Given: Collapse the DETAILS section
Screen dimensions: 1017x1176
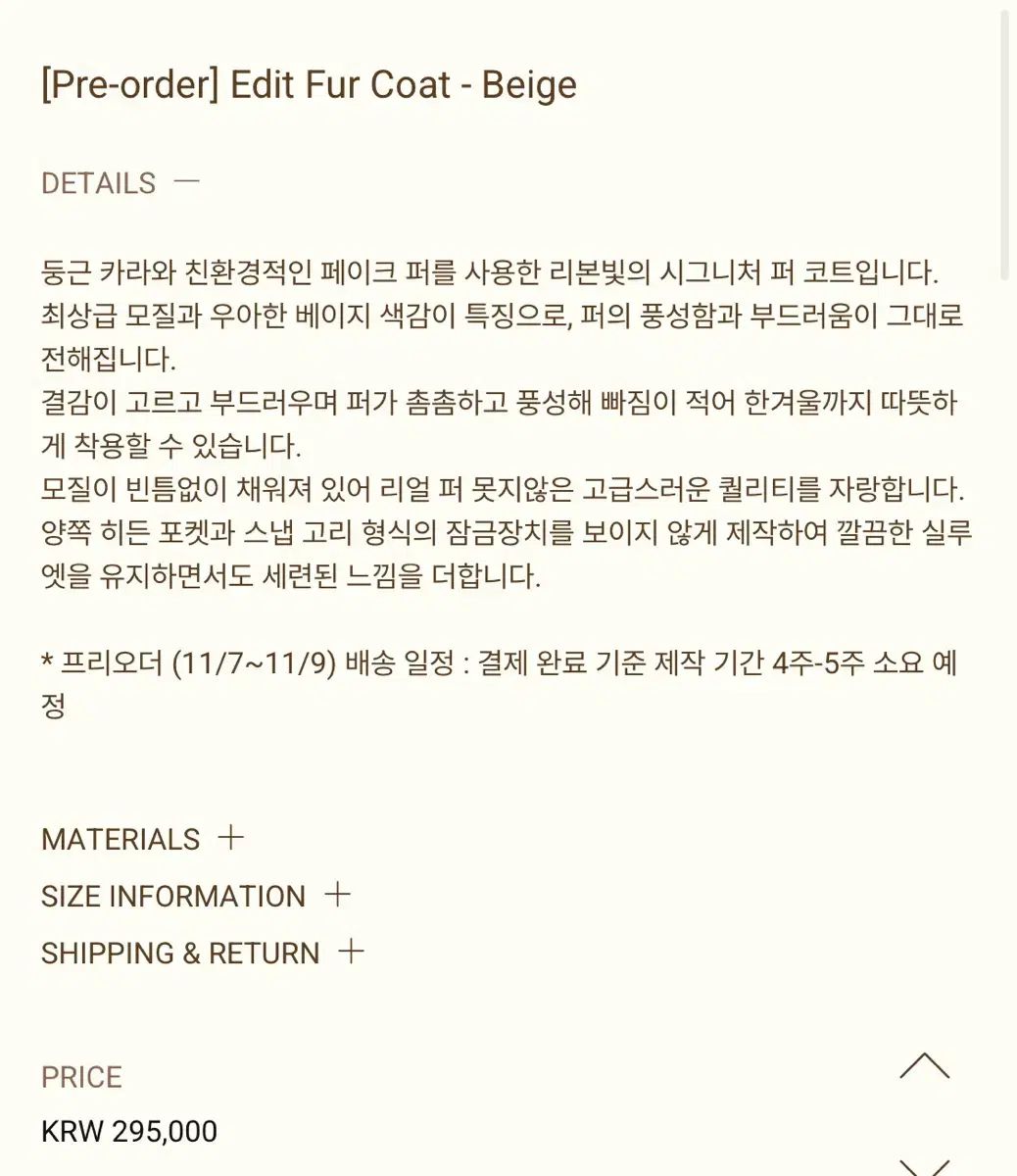Looking at the screenshot, I should click(185, 182).
